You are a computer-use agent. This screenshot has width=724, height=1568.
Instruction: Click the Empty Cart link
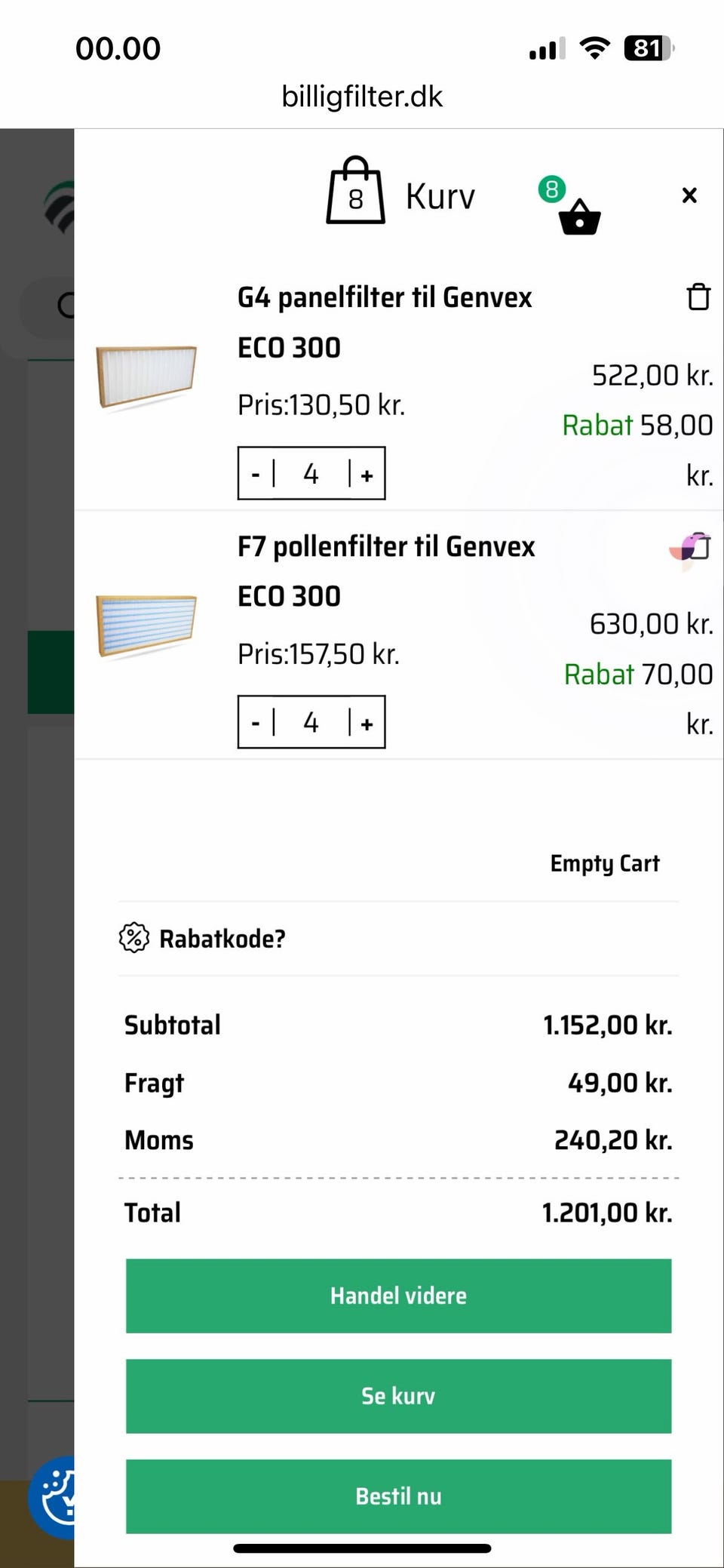604,863
